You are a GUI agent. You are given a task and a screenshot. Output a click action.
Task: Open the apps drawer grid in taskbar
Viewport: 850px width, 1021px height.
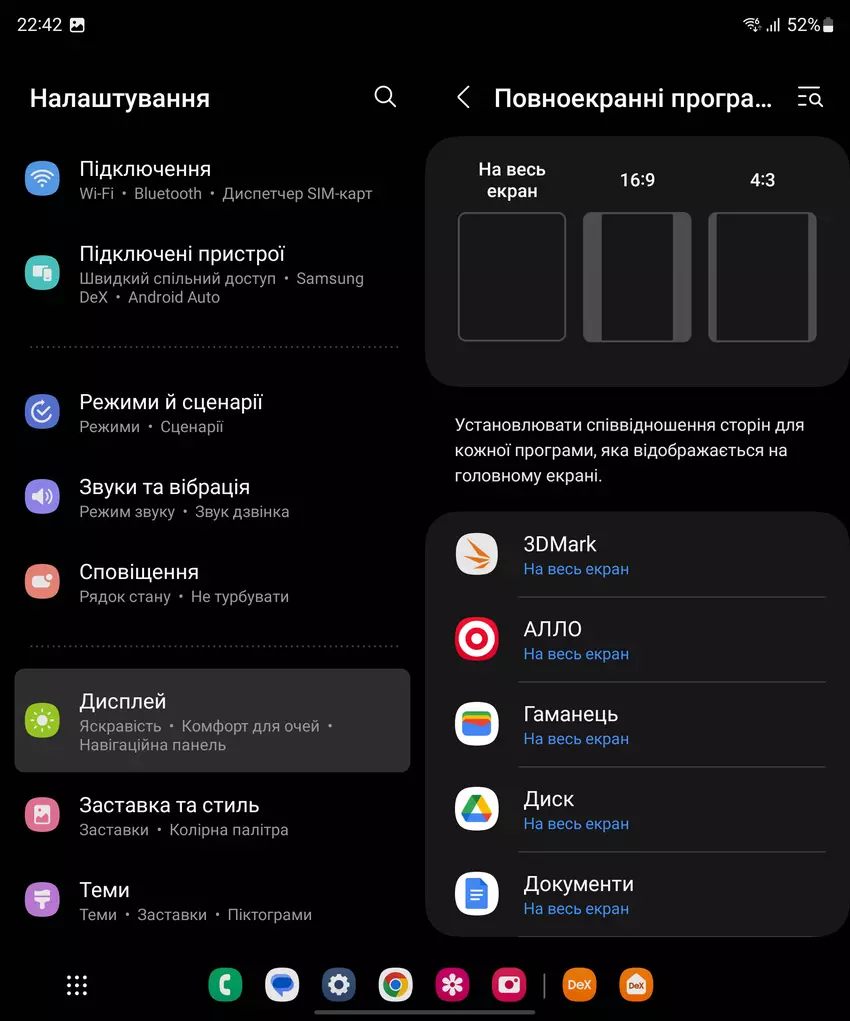point(77,985)
